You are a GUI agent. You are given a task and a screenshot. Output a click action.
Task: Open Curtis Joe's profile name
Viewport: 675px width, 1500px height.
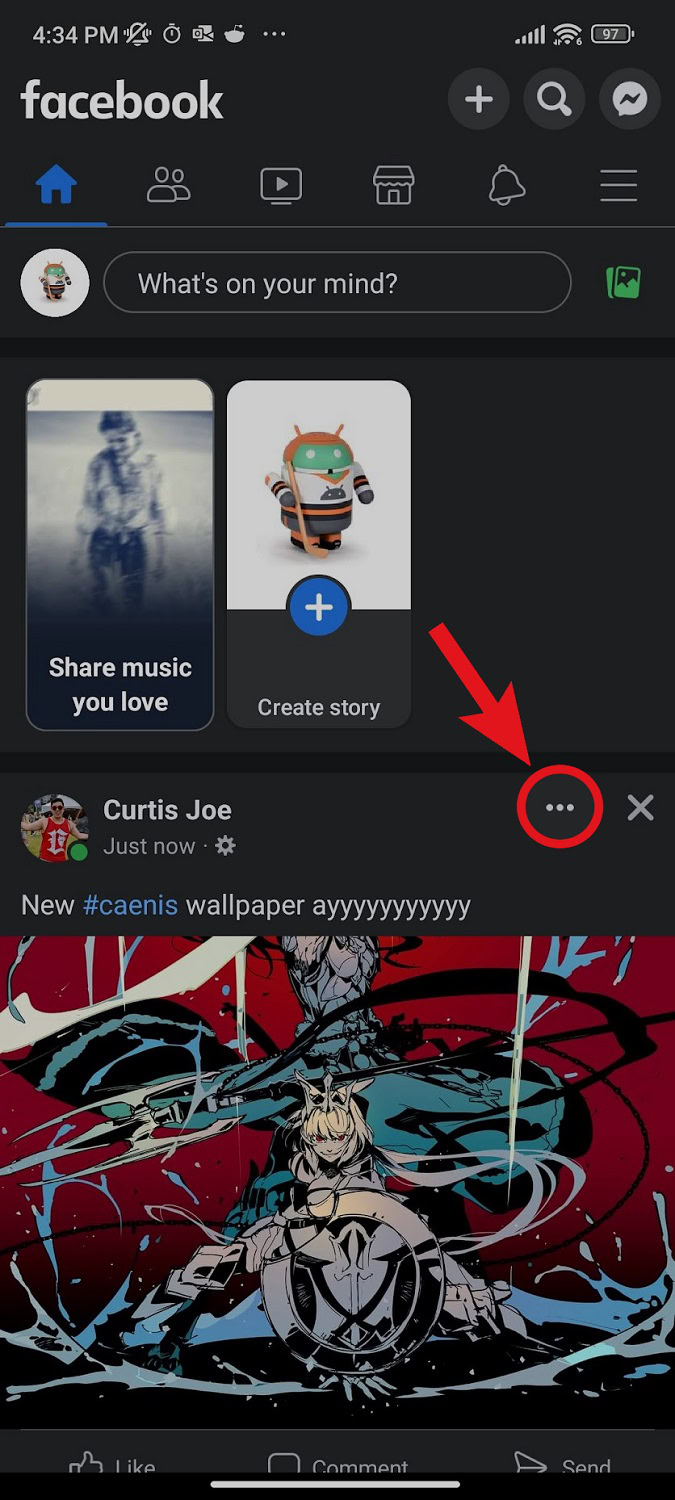(167, 810)
